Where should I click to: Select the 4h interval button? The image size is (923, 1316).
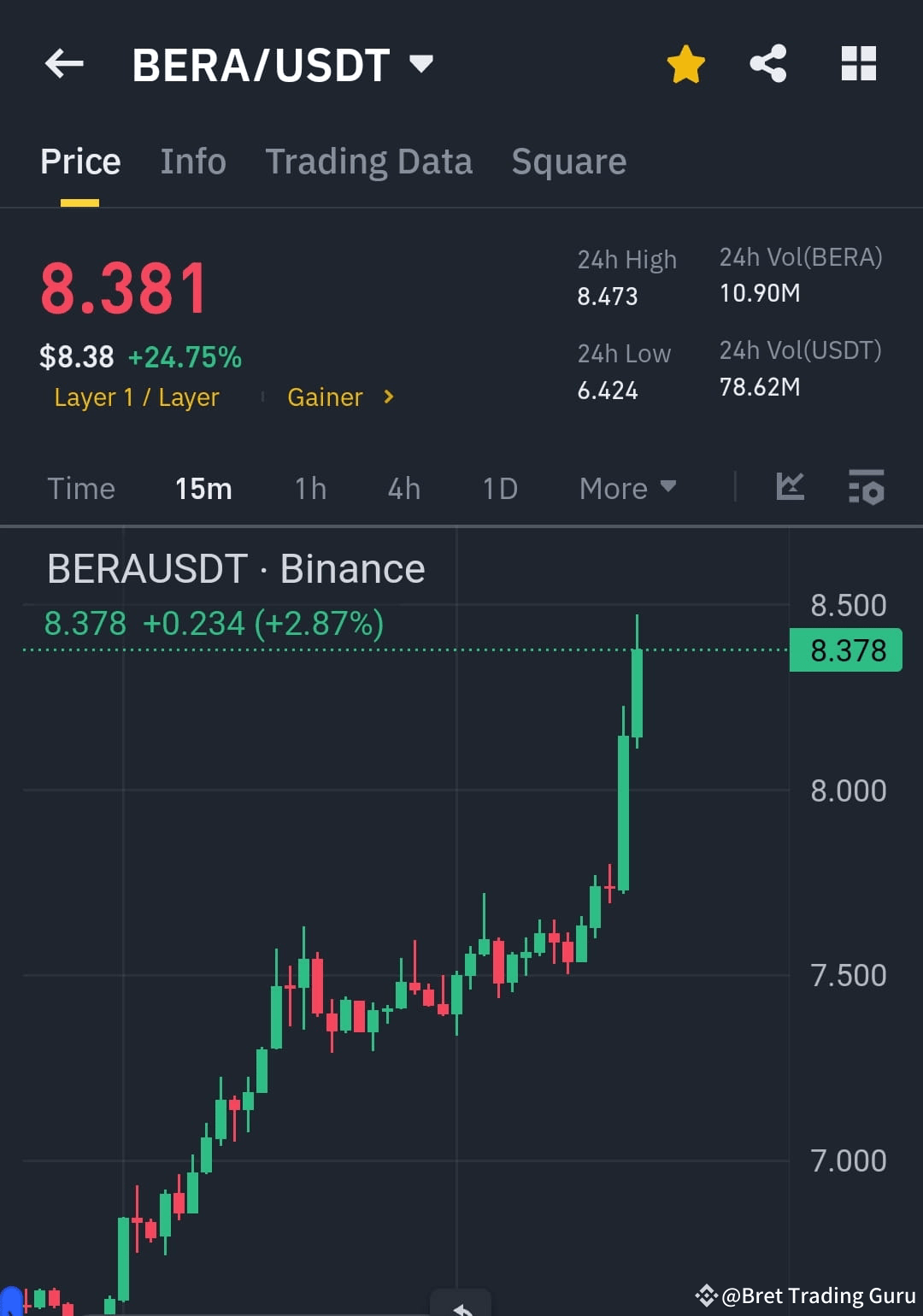pyautogui.click(x=403, y=488)
